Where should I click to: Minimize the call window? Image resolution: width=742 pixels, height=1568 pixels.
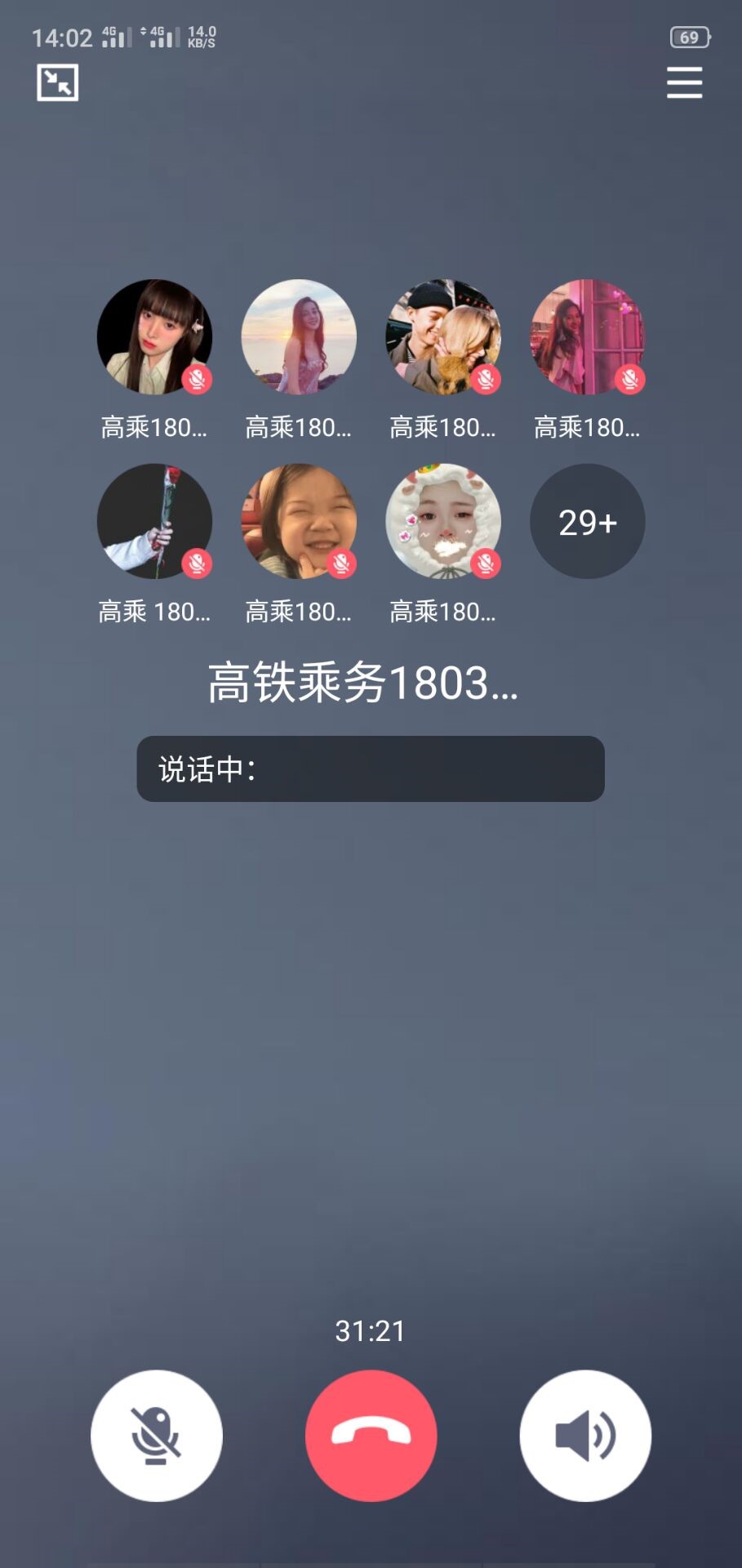pos(57,82)
